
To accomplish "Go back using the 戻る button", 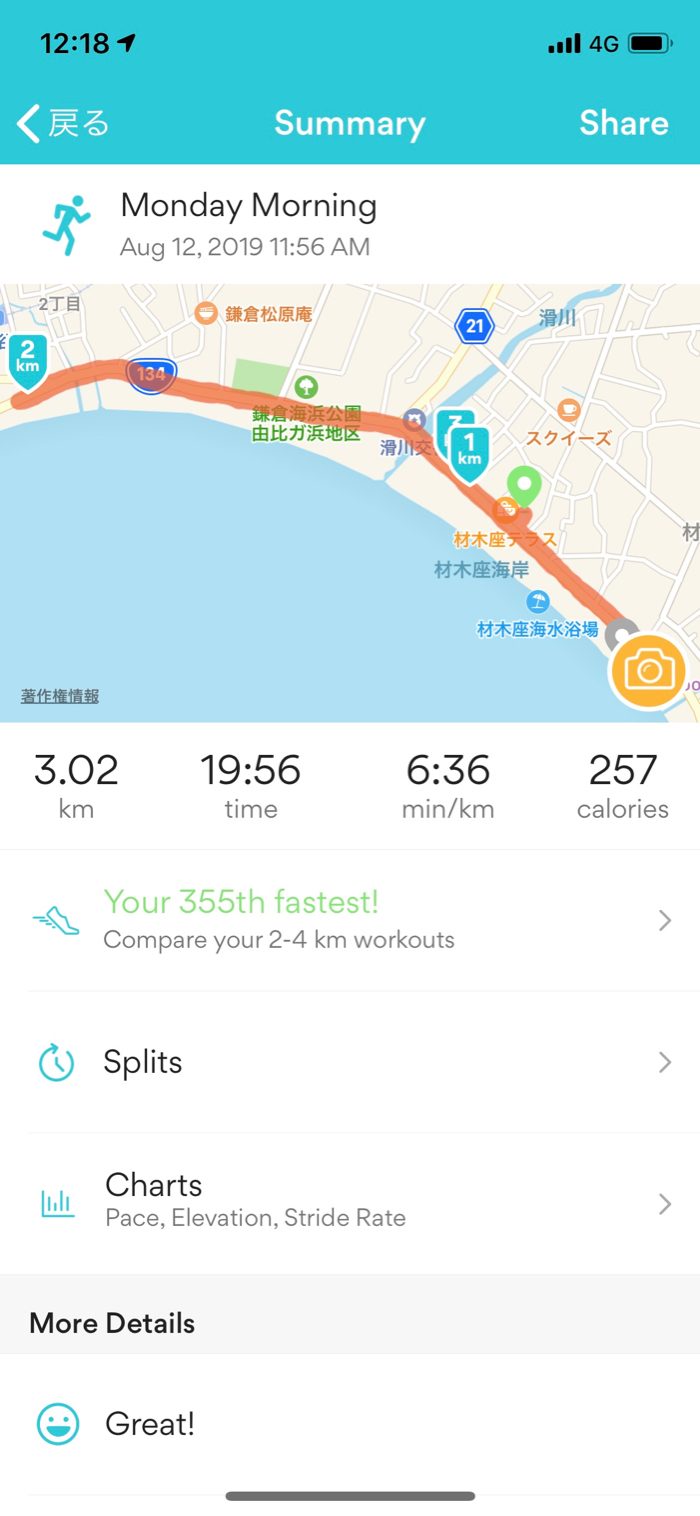I will (x=63, y=124).
